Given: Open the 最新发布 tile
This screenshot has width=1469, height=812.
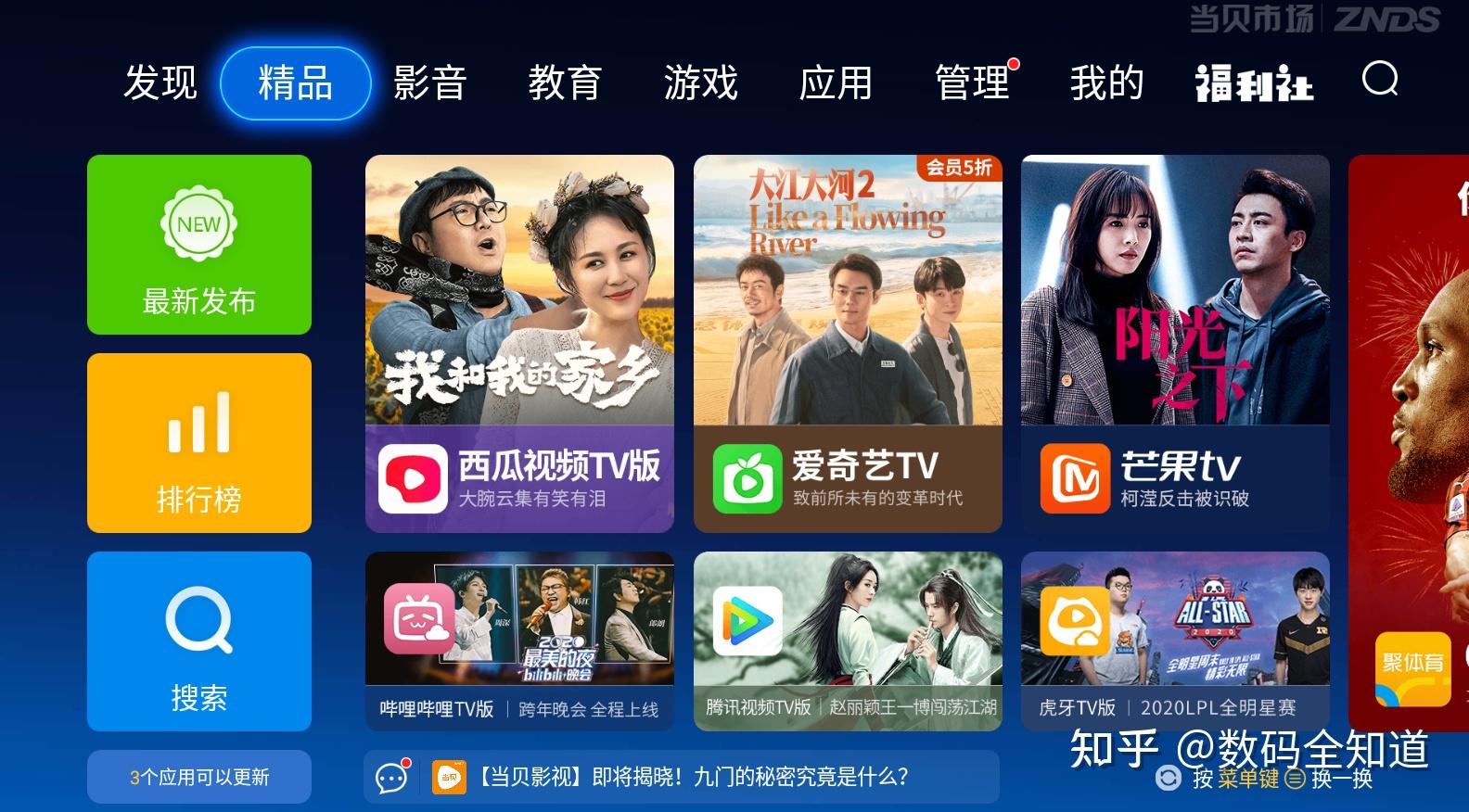Looking at the screenshot, I should [199, 245].
